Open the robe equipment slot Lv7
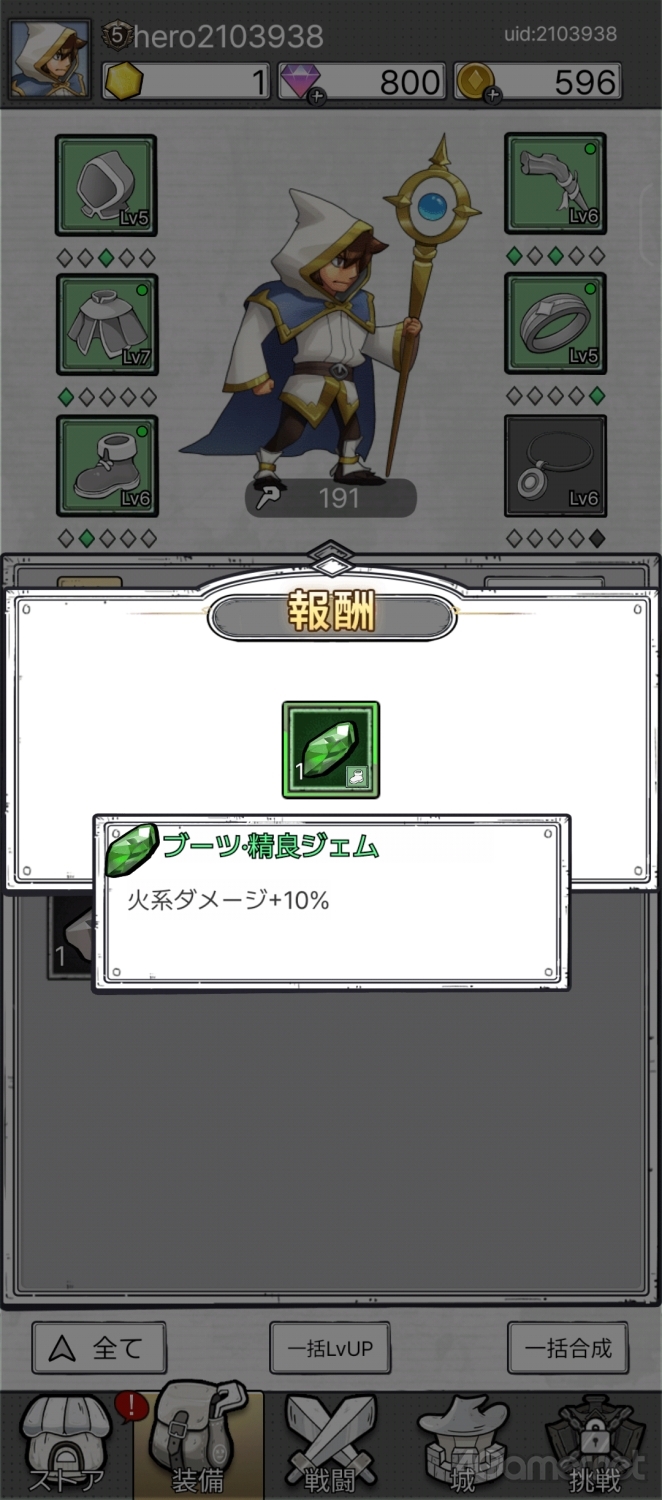The image size is (662, 1500). click(x=106, y=326)
